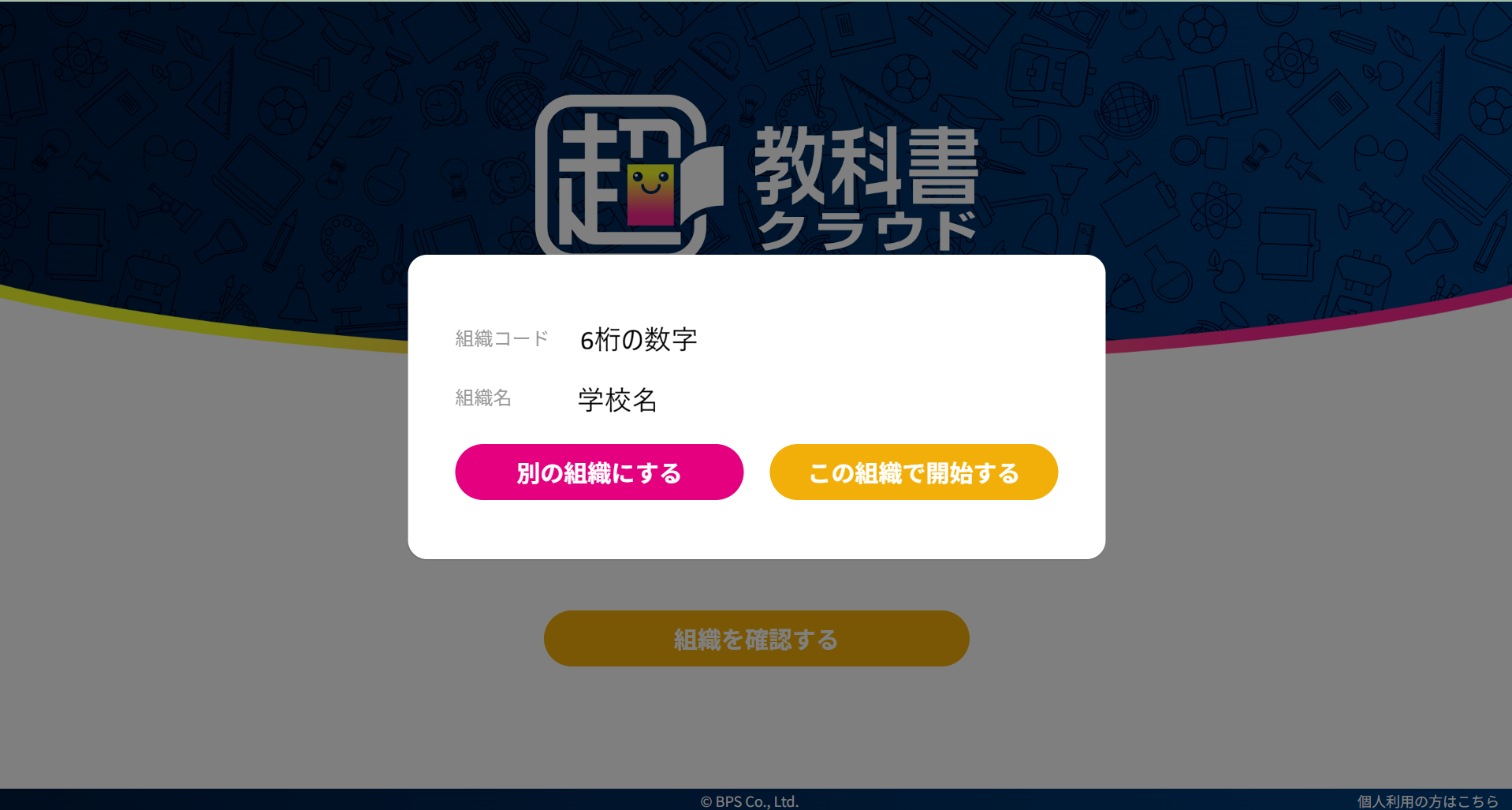Open the 個人利用の方はこちら link
Image resolution: width=1512 pixels, height=810 pixels.
coord(1427,801)
